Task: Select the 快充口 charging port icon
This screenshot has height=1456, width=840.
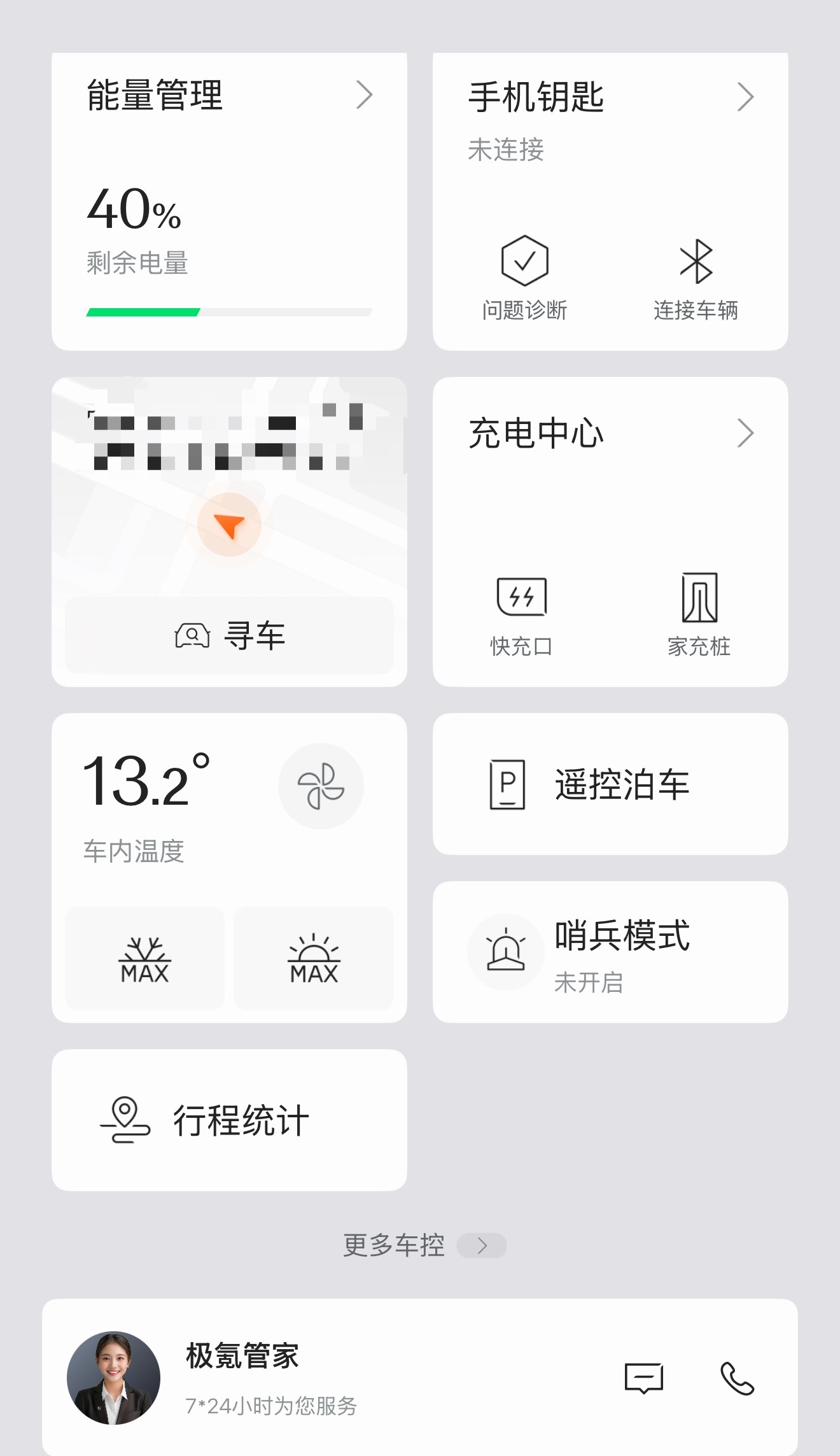Action: (522, 597)
